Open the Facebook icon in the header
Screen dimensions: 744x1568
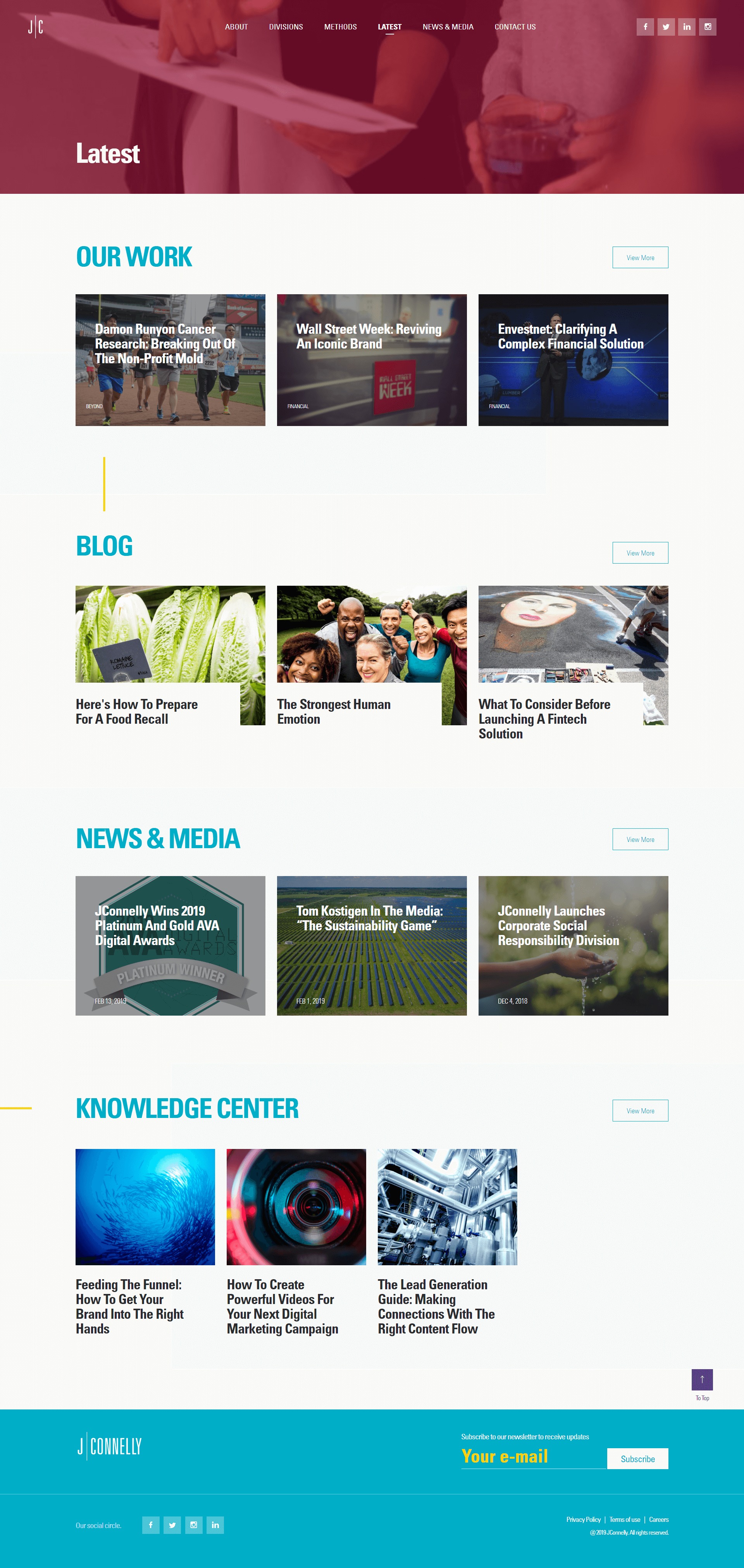tap(645, 27)
